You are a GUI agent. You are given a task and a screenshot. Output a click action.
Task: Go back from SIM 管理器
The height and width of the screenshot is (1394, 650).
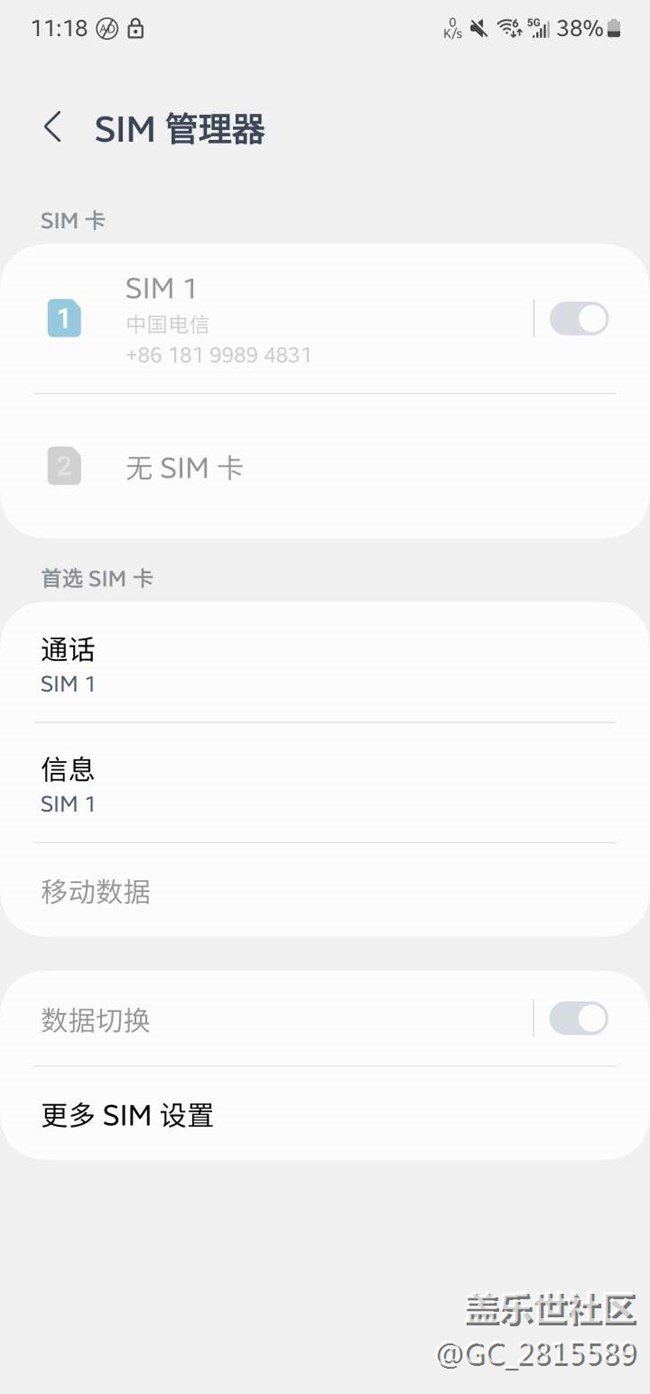point(53,128)
